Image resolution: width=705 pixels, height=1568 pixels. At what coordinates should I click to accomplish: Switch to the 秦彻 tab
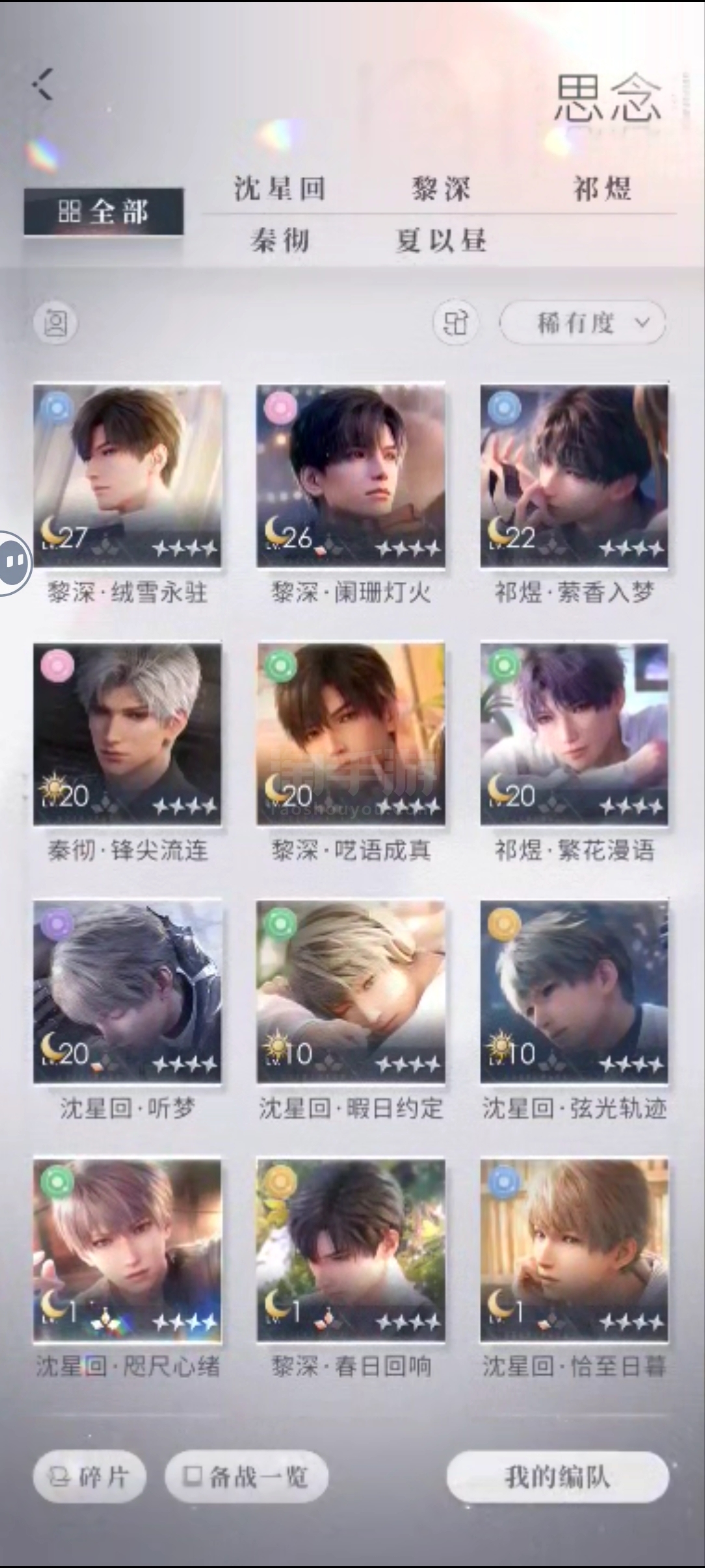pyautogui.click(x=280, y=241)
